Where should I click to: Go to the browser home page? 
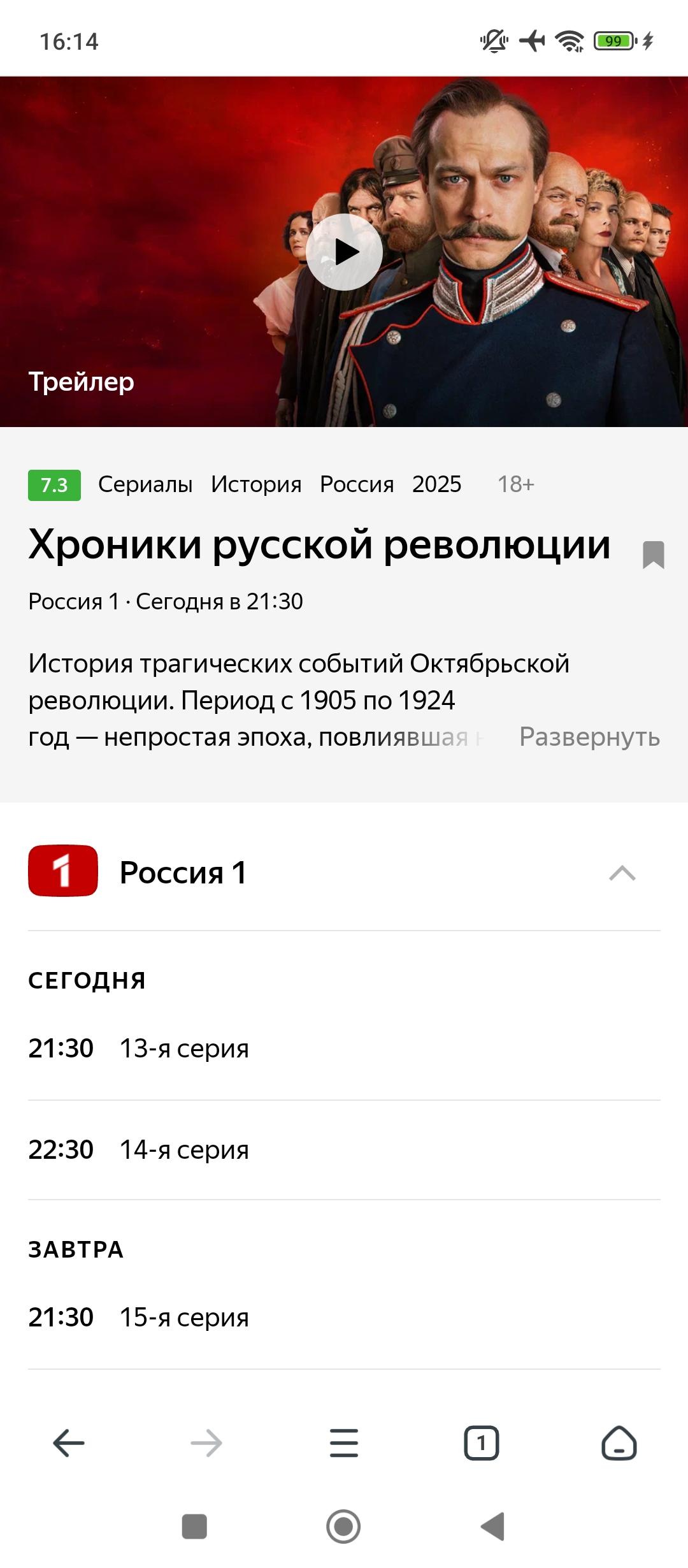pos(619,1443)
